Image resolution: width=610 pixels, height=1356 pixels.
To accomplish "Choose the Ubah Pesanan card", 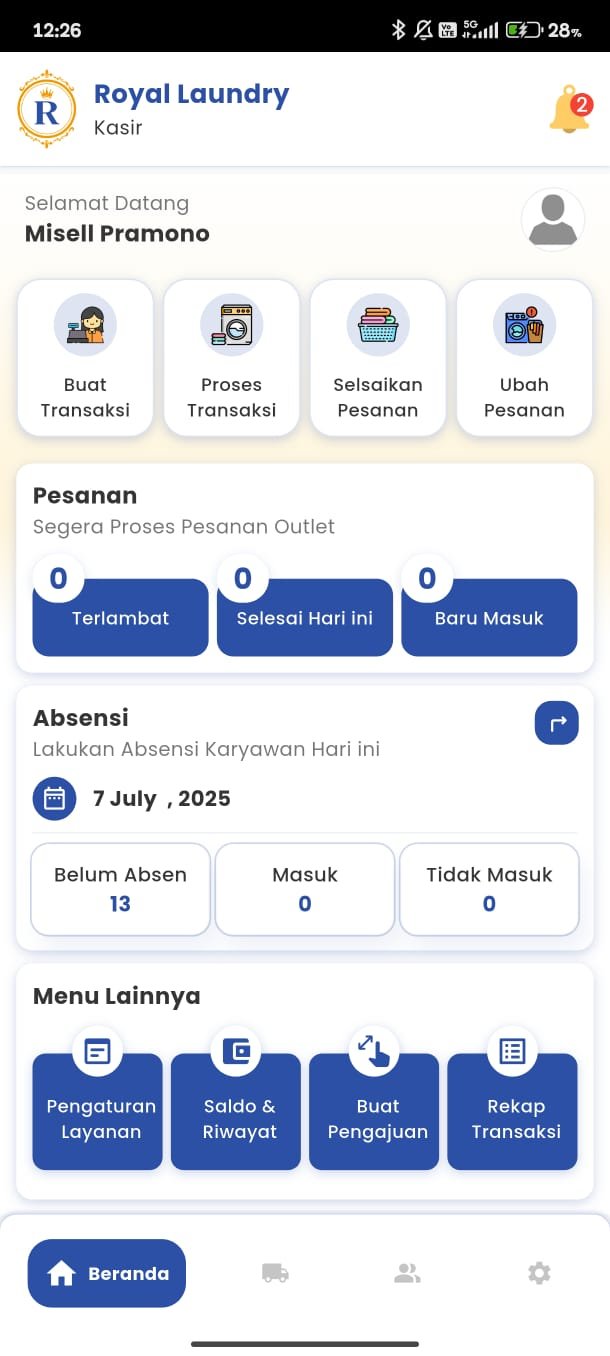I will tap(524, 358).
